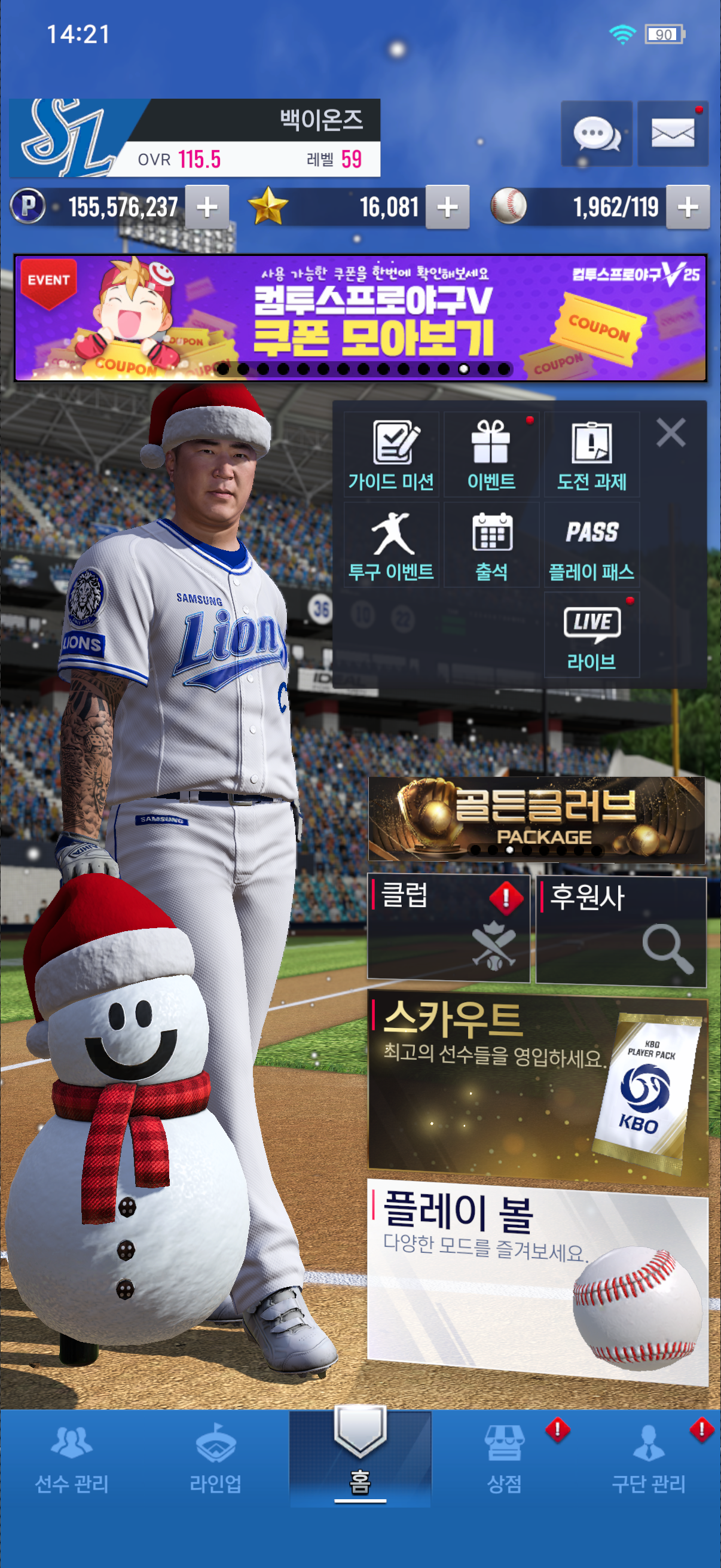Open the coupon collection event banner

[360, 318]
